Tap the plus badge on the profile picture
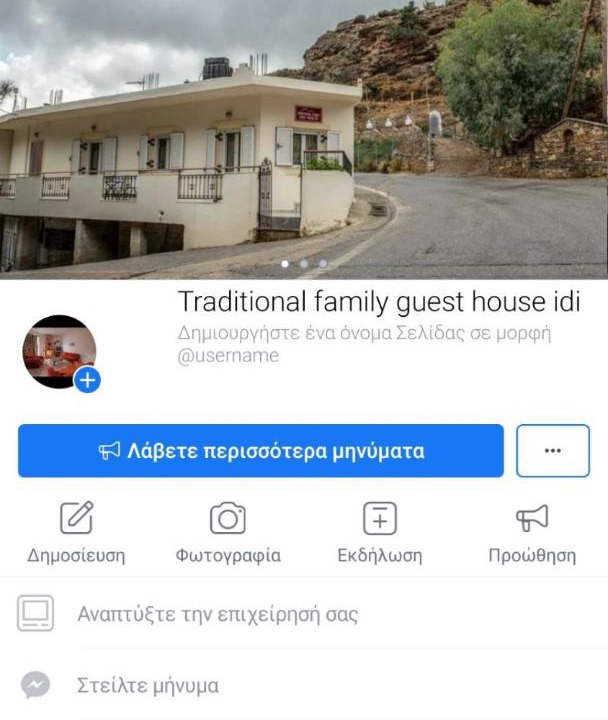Viewport: 608px width, 720px height. point(88,380)
